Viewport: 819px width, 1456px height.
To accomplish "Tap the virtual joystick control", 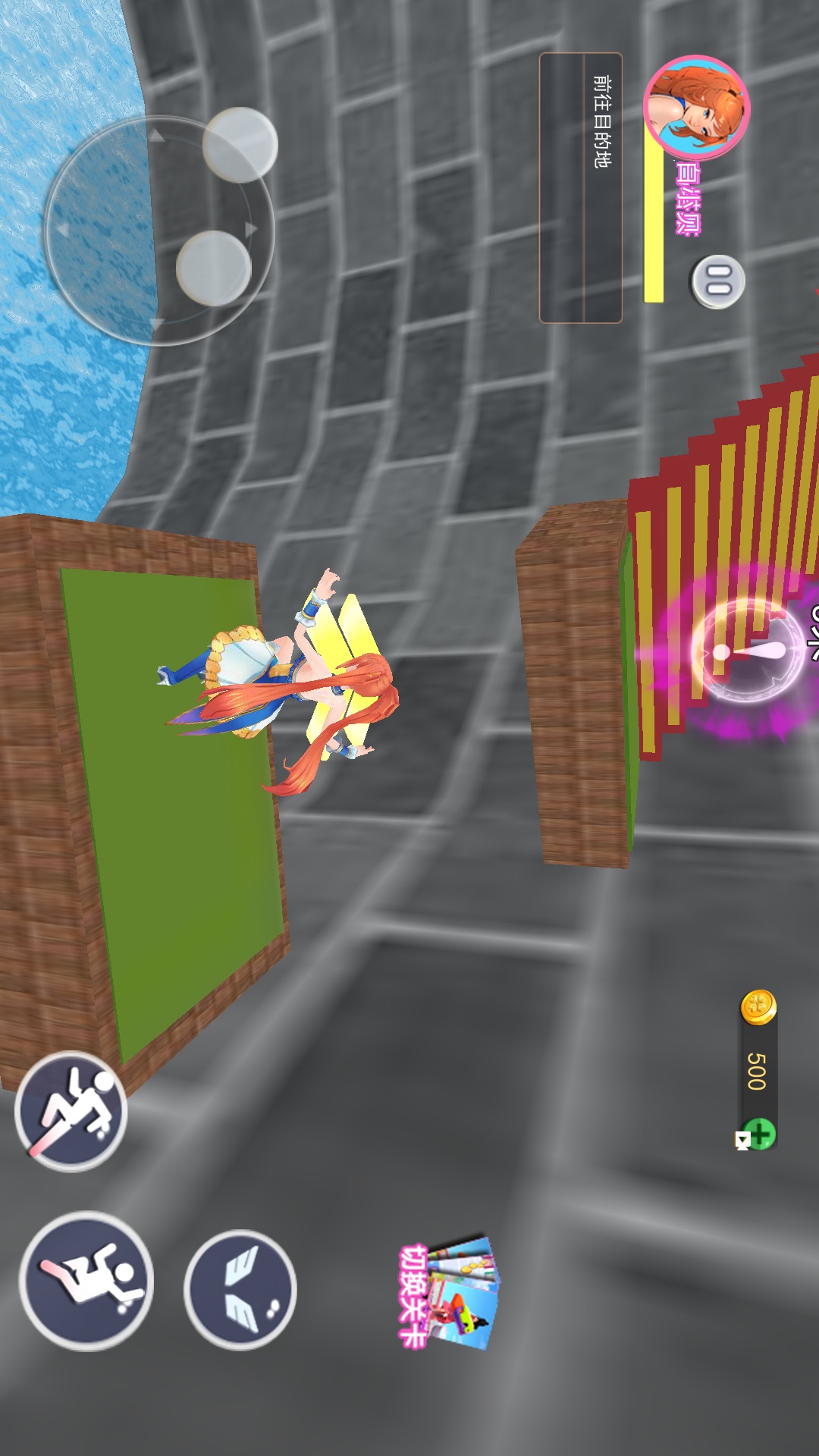I will click(158, 231).
